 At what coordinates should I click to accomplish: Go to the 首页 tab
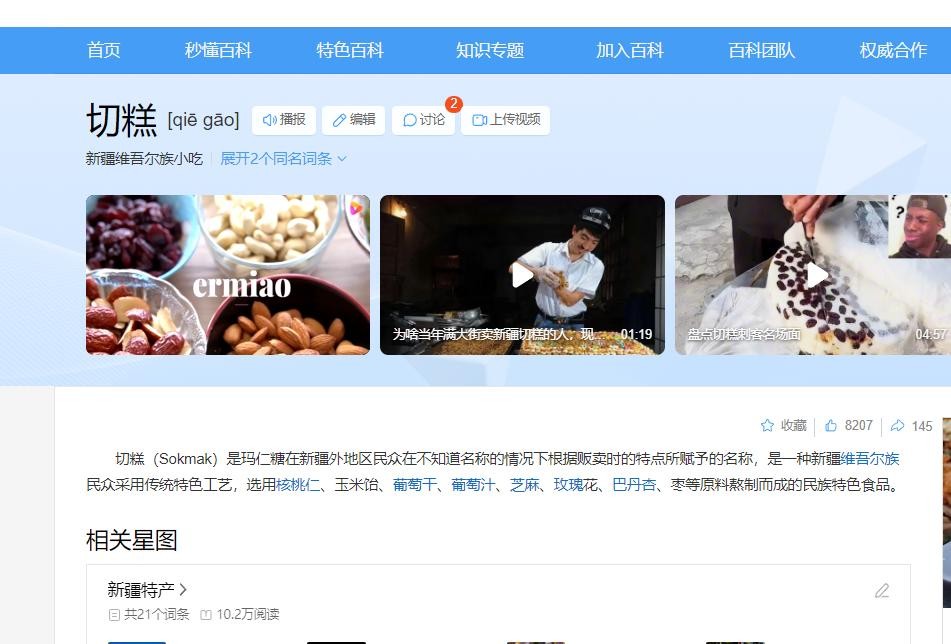[x=104, y=50]
